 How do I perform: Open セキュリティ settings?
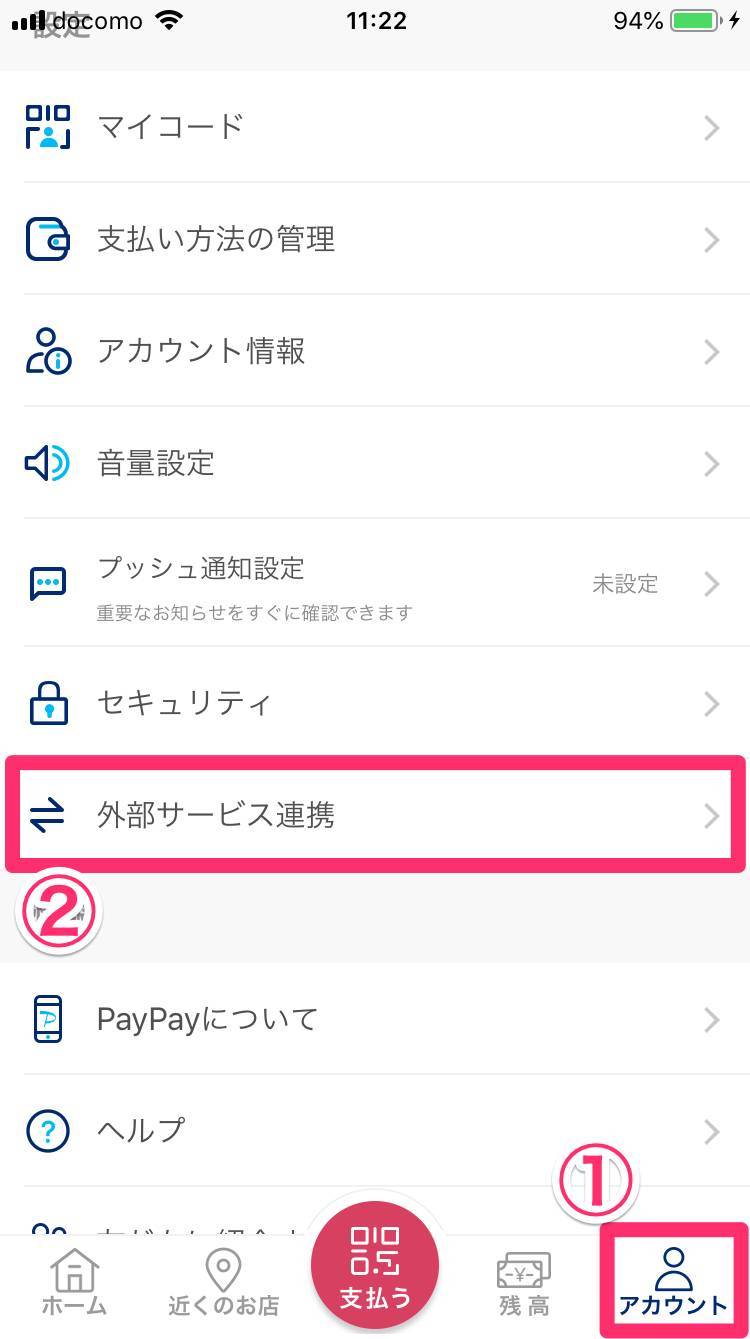(x=375, y=703)
